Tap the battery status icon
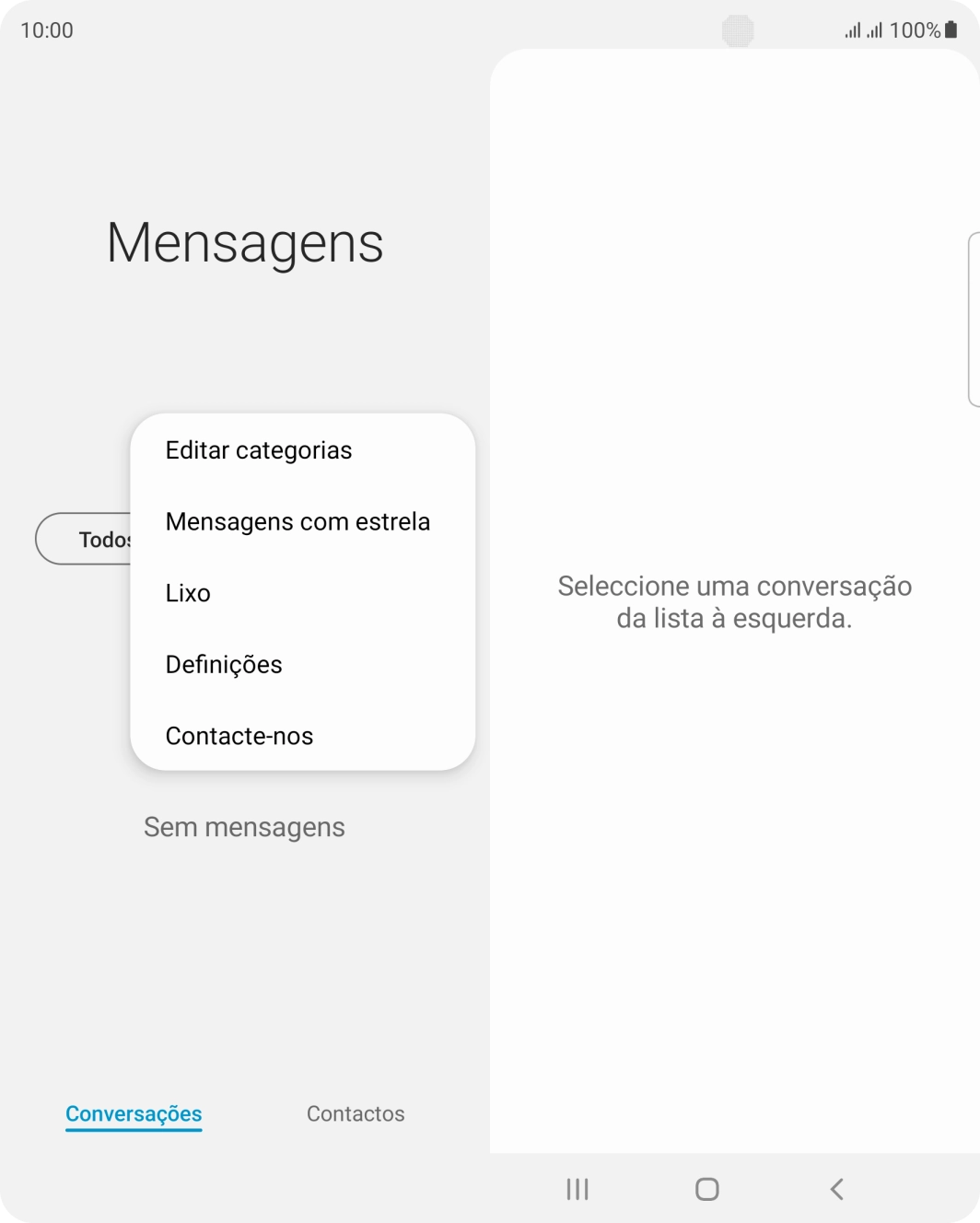This screenshot has height=1223, width=980. point(950,29)
